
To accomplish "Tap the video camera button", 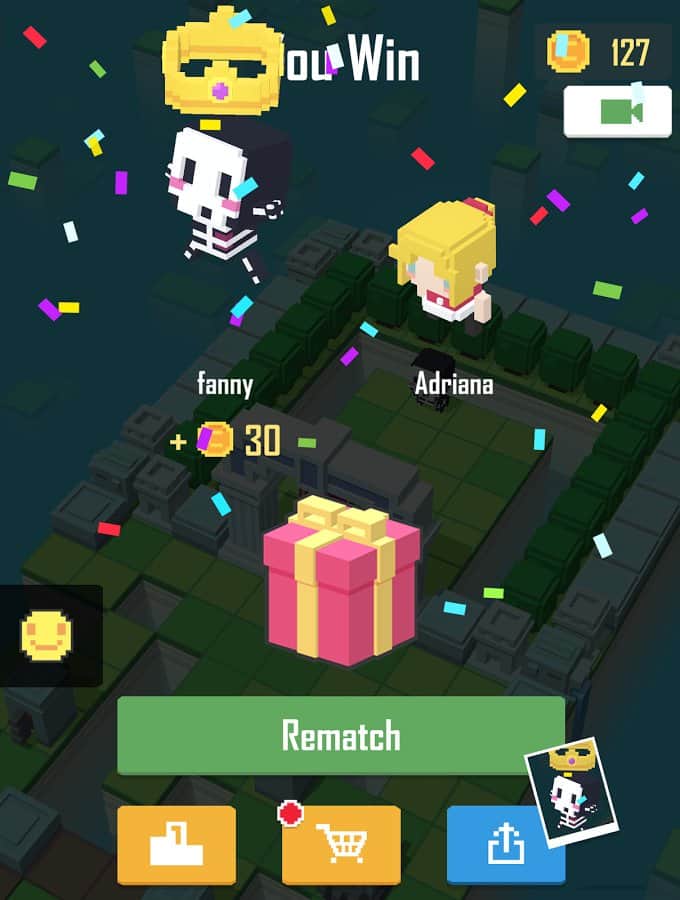I will (617, 111).
